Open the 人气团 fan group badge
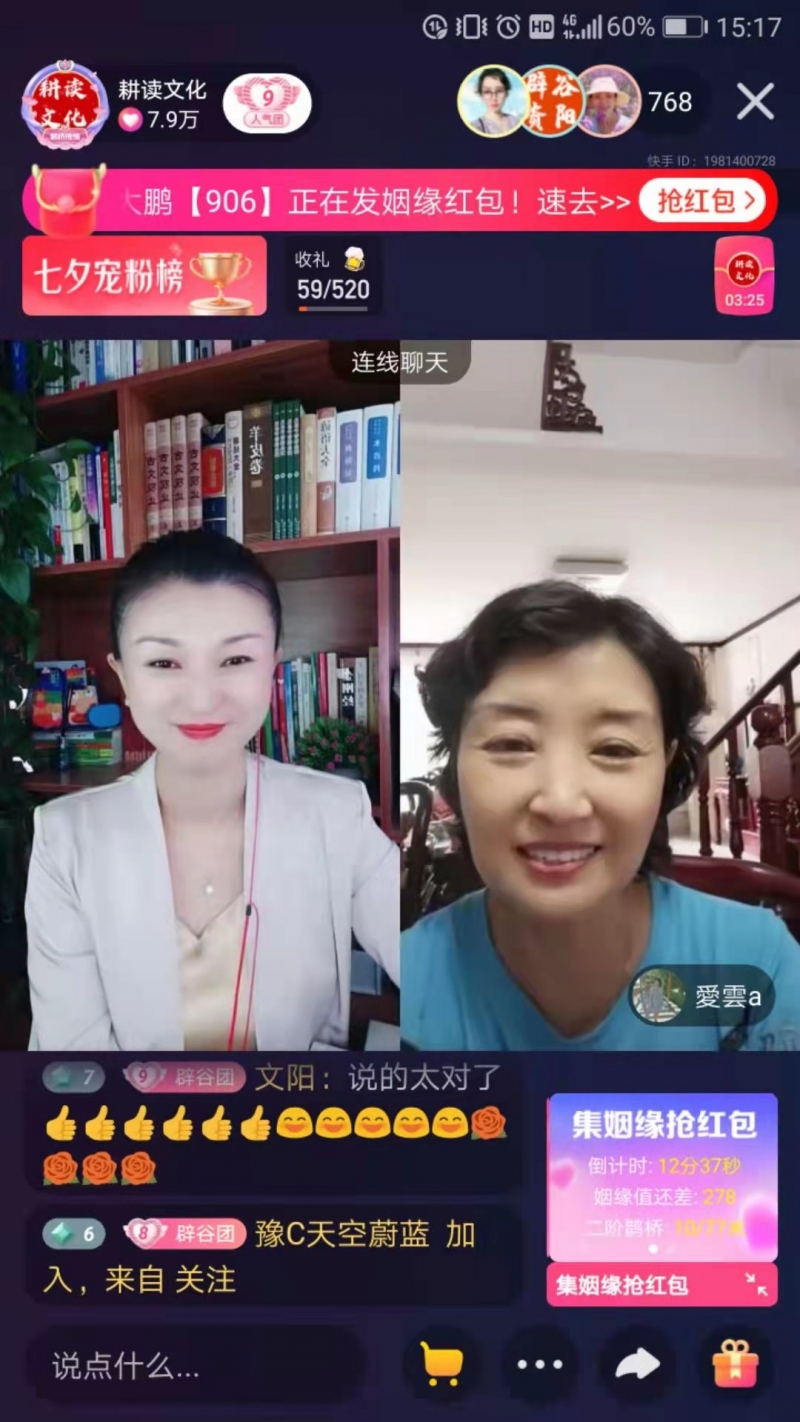 pos(267,105)
